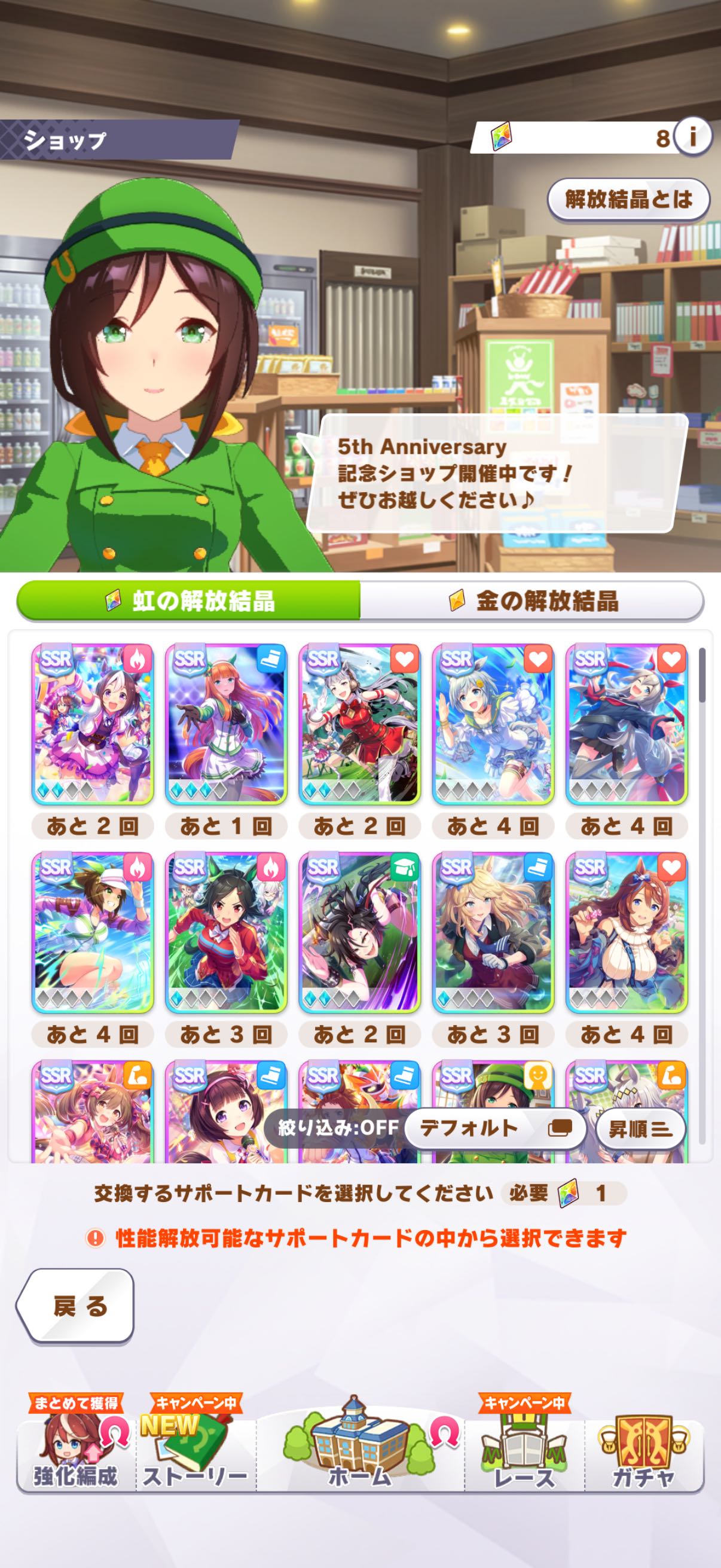
Task: Tap the 解放結晶とは help button
Action: tap(628, 199)
